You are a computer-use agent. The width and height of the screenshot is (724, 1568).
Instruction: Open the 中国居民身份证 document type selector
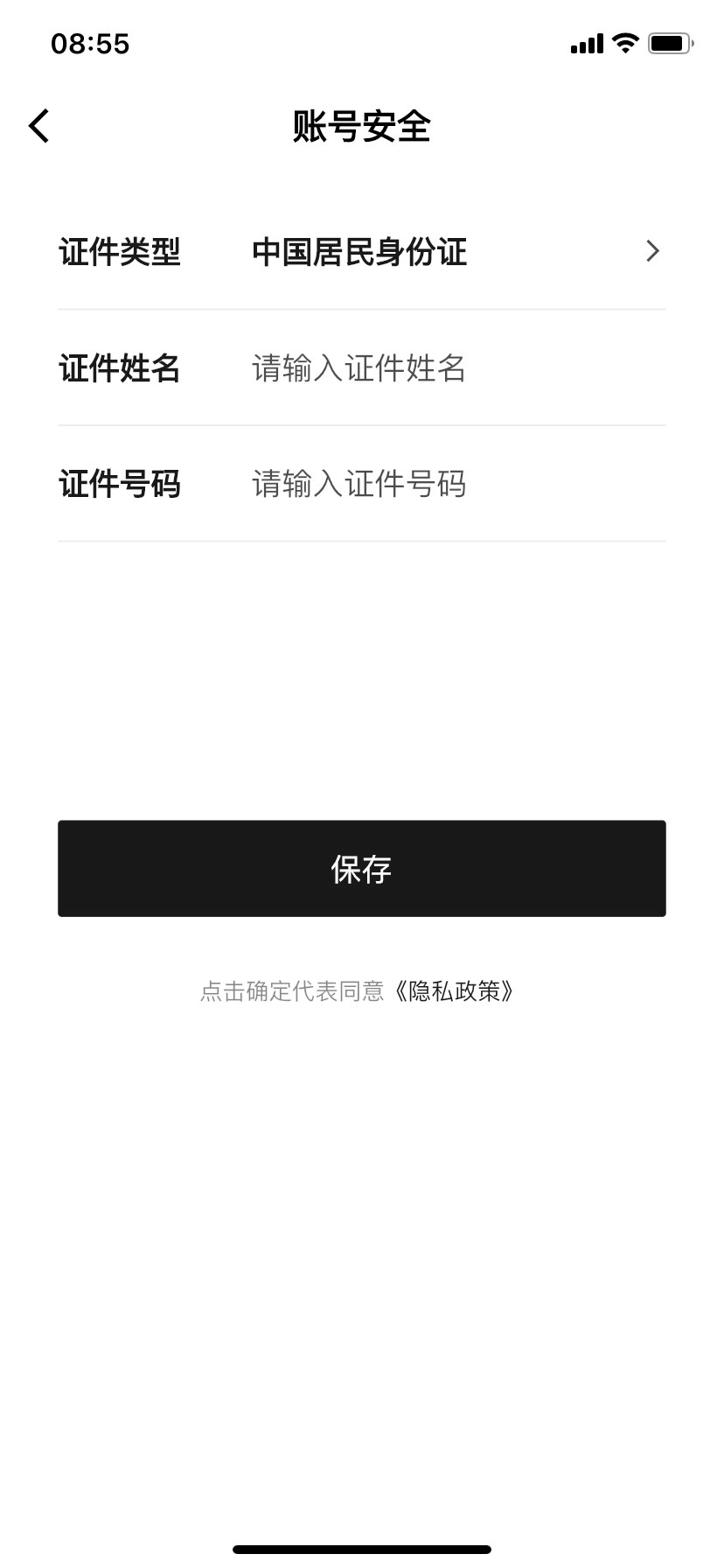point(359,253)
